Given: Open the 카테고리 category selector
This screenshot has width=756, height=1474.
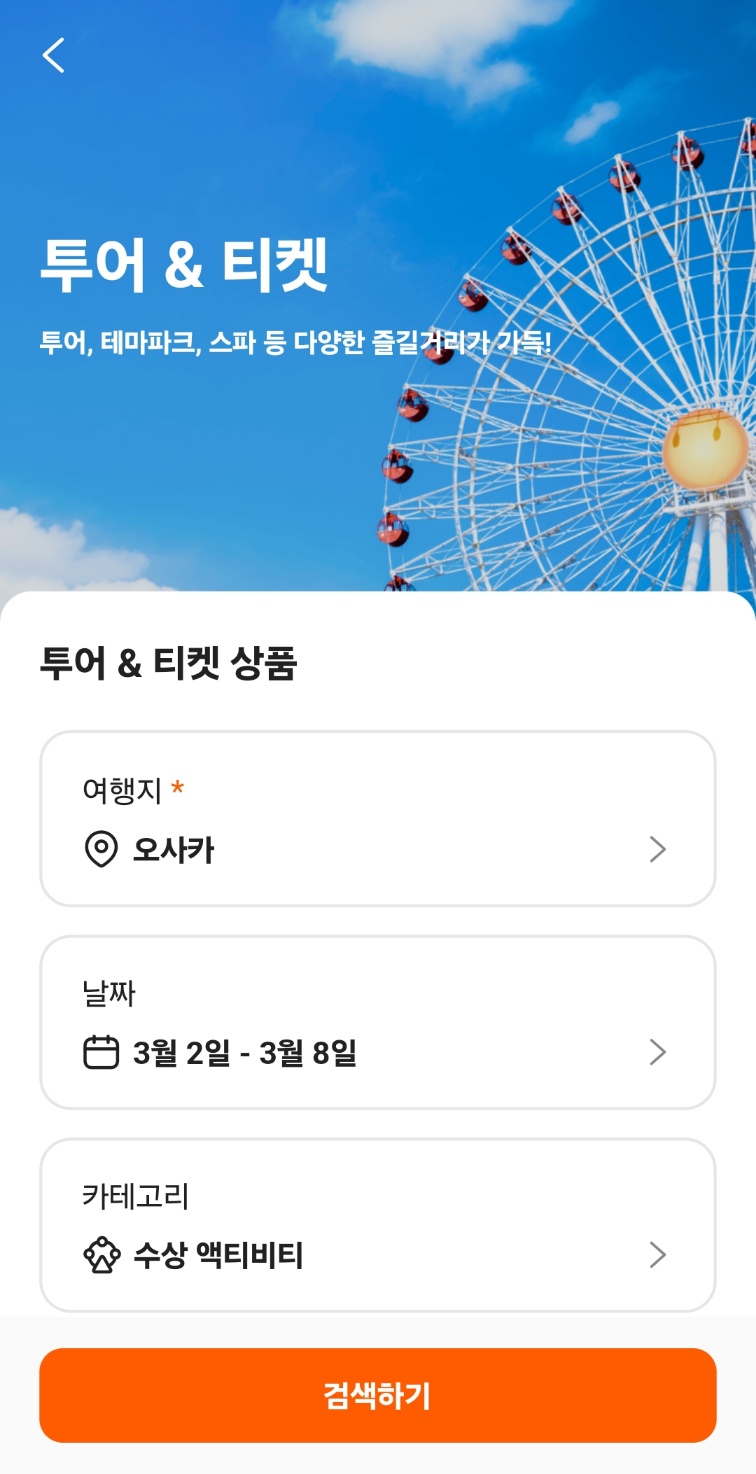Looking at the screenshot, I should point(378,1223).
